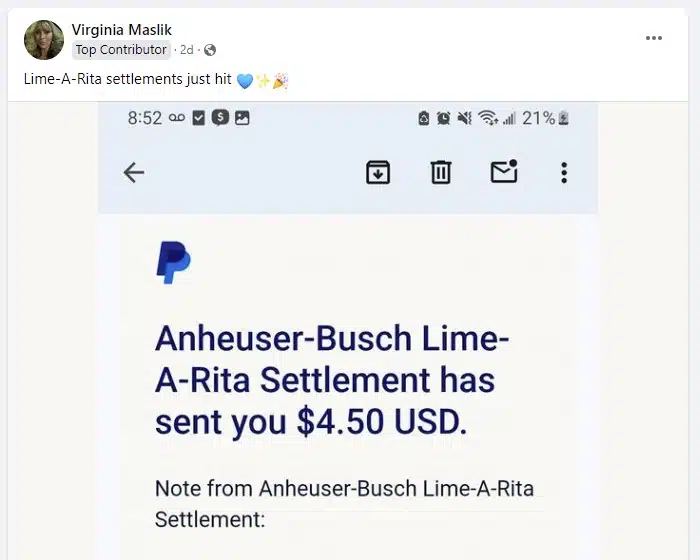The height and width of the screenshot is (560, 700).
Task: View the attached Lime-A-Rita settlement screenshot
Action: click(x=348, y=330)
